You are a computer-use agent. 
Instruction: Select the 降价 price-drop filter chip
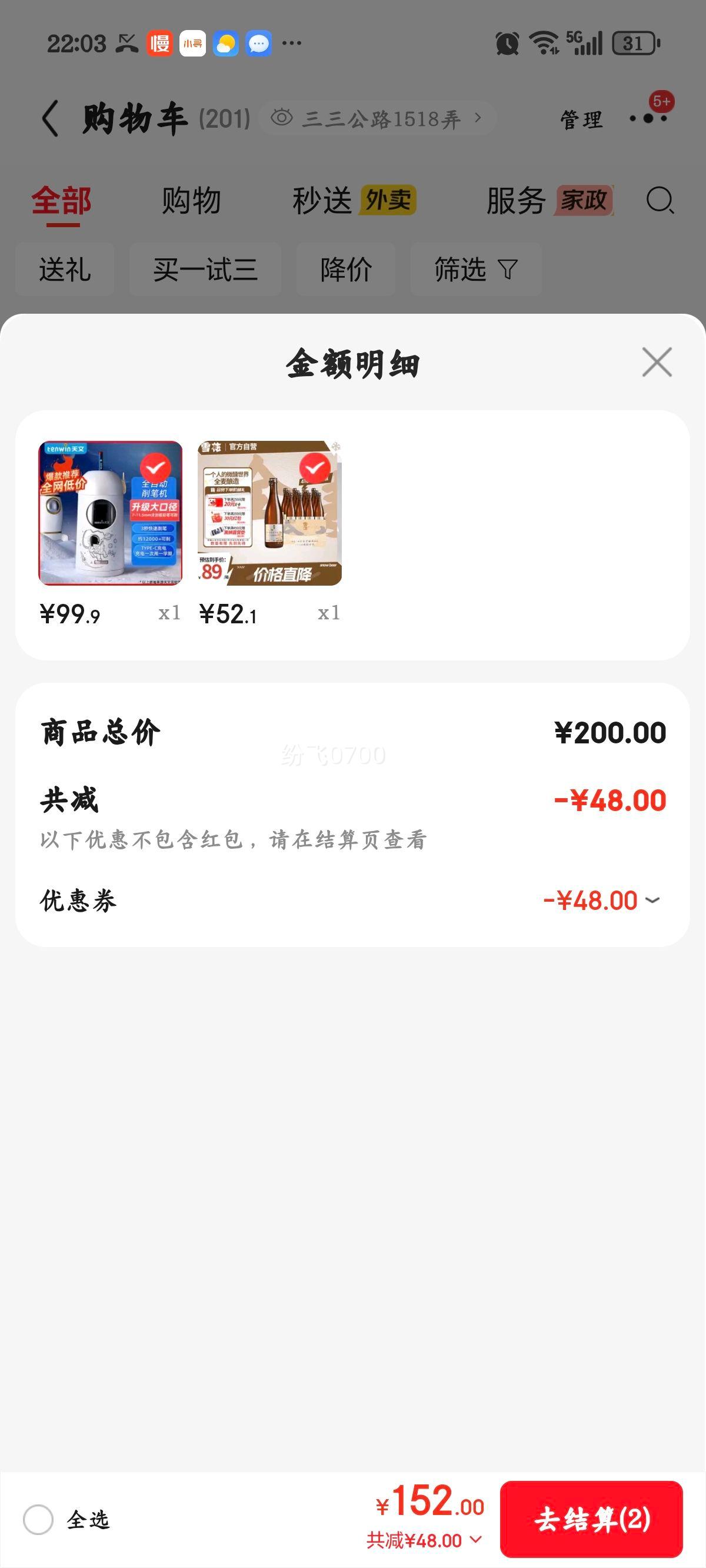pos(345,268)
